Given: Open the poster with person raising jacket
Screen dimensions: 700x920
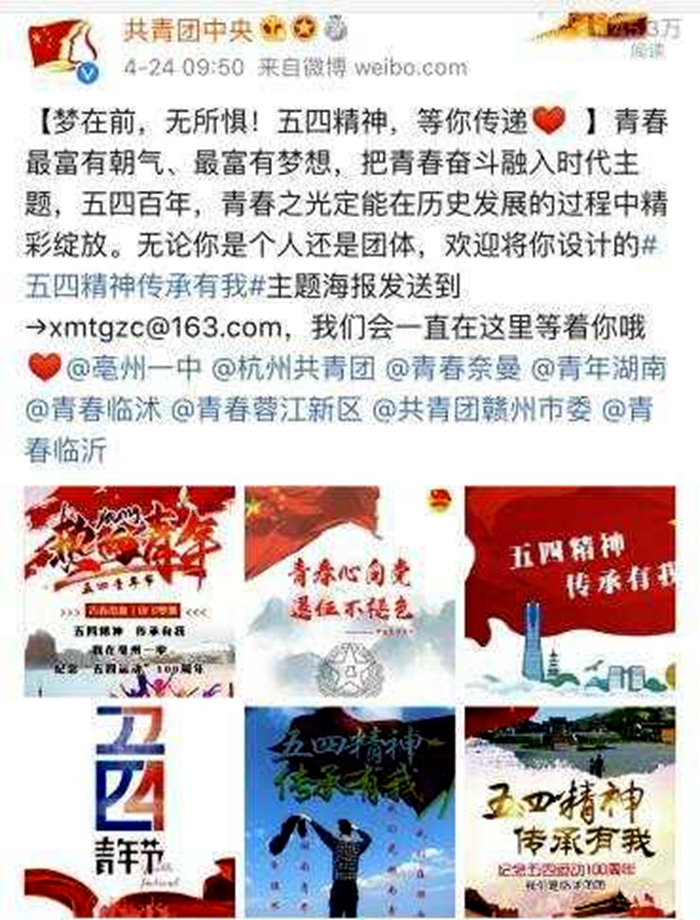Looking at the screenshot, I should tap(350, 812).
